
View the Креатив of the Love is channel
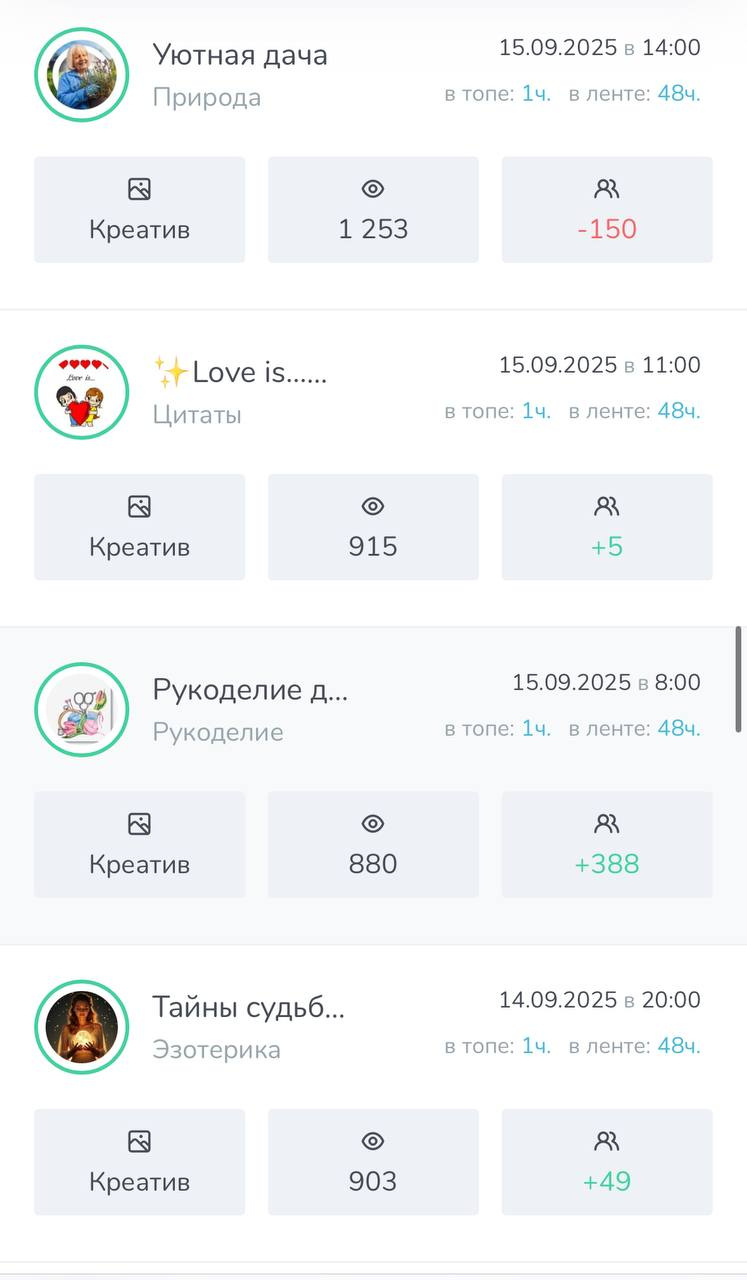coord(139,527)
